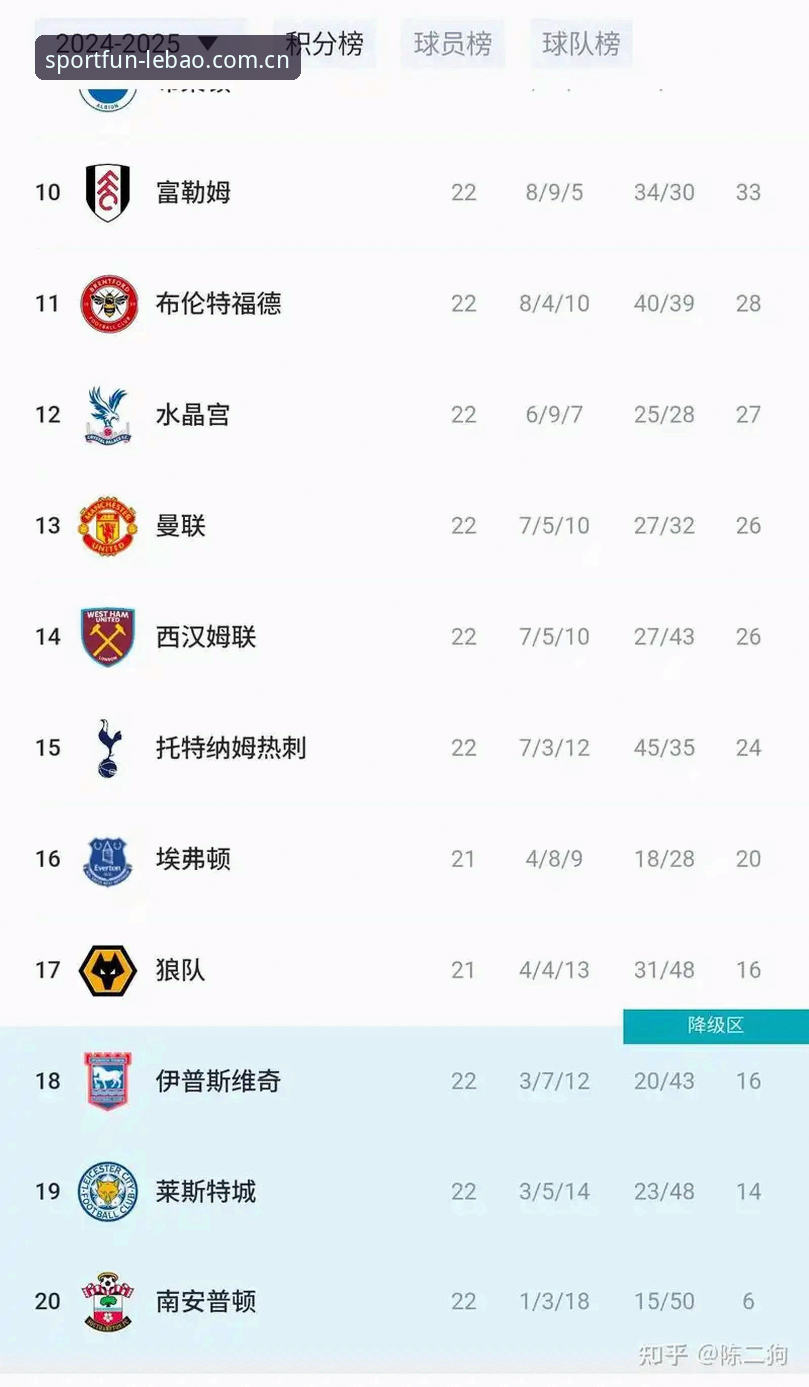Open the 南安普顿 team row

pyautogui.click(x=404, y=1301)
